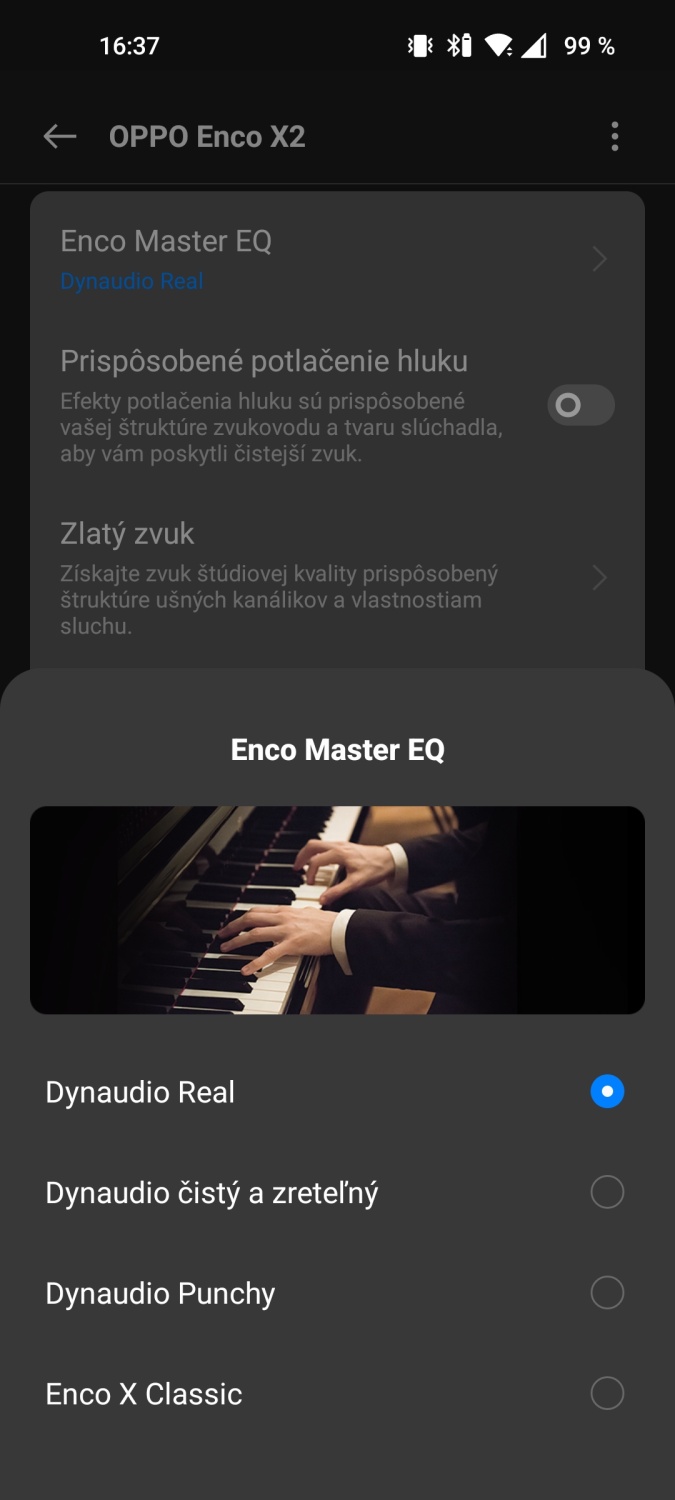Select the Dynaudio Real option

(x=606, y=1092)
